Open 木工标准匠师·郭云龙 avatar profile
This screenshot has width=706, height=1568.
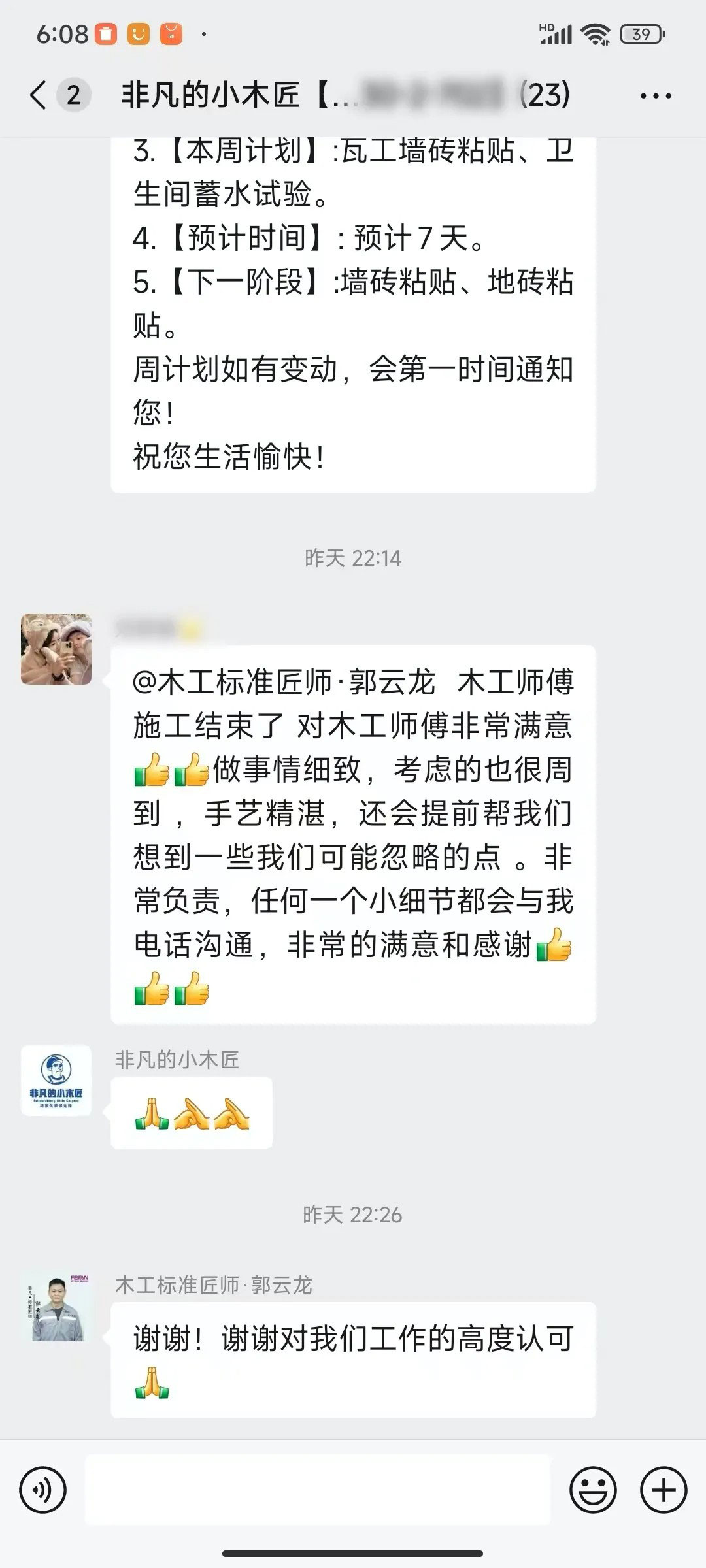[x=56, y=1307]
